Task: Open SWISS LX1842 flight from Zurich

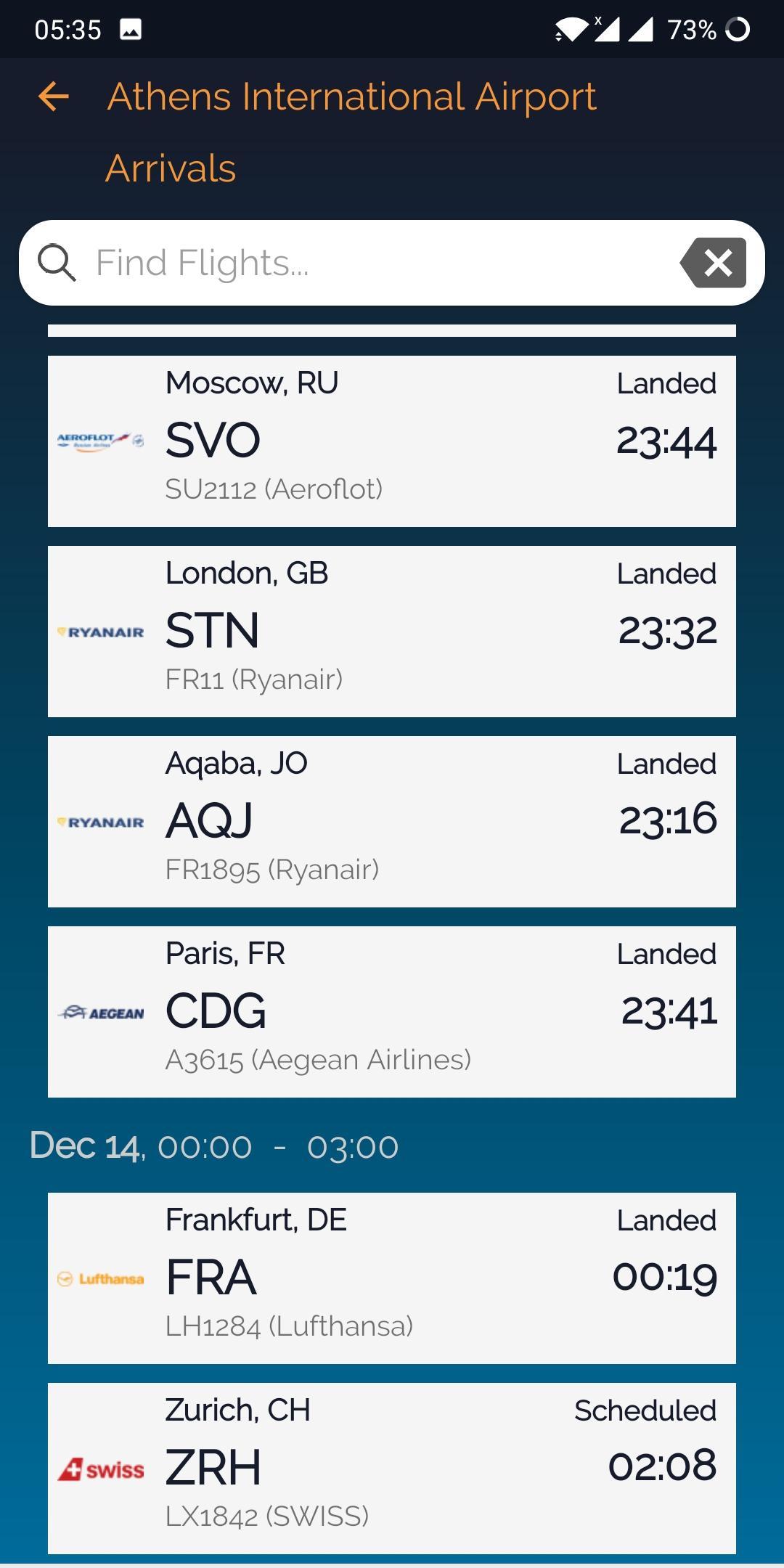Action: [x=392, y=1469]
